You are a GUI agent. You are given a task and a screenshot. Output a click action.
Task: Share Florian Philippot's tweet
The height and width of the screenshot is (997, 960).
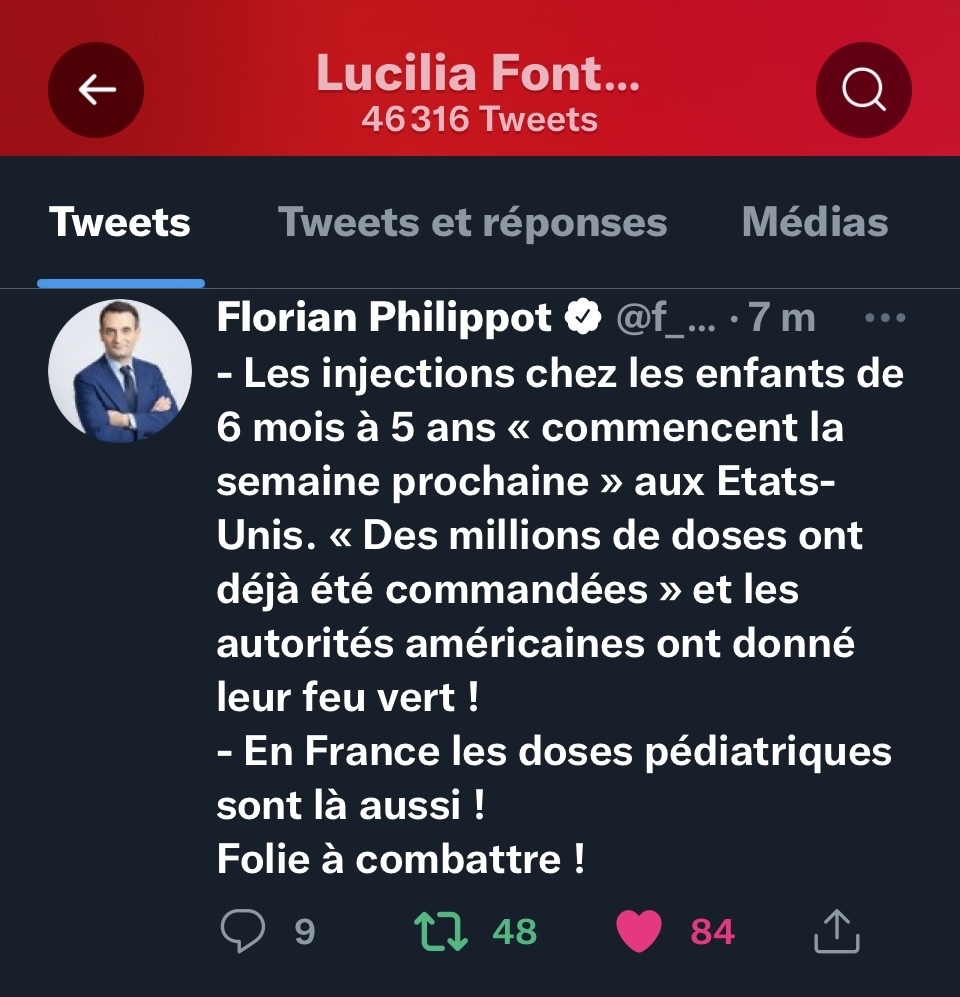coord(836,932)
